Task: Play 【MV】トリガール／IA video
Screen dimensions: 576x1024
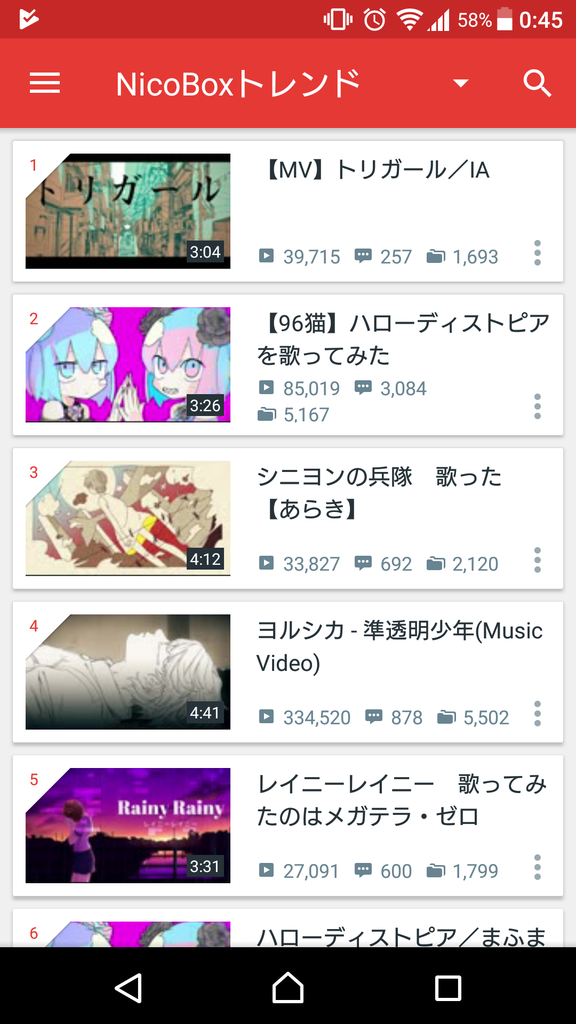Action: tap(287, 212)
